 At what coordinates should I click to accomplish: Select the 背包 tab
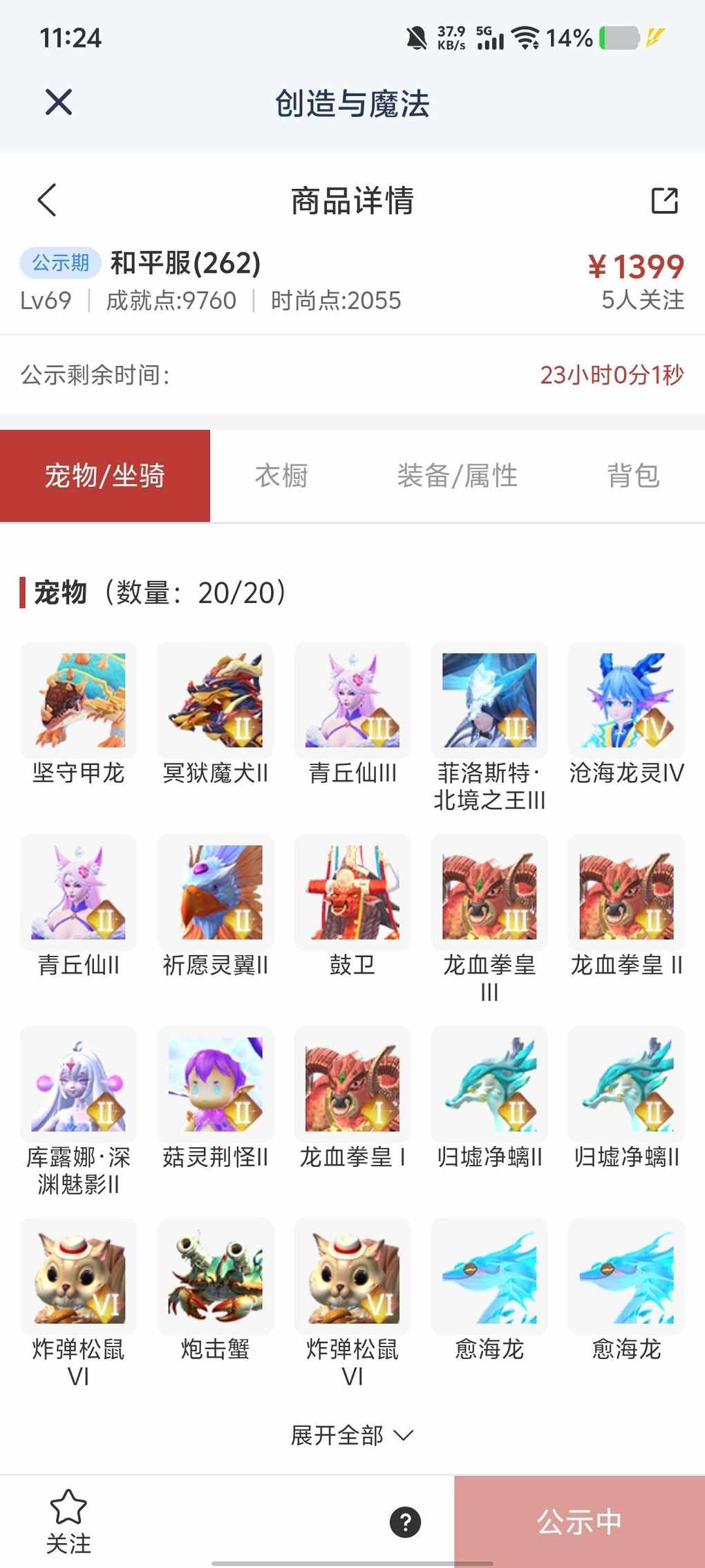[x=632, y=476]
